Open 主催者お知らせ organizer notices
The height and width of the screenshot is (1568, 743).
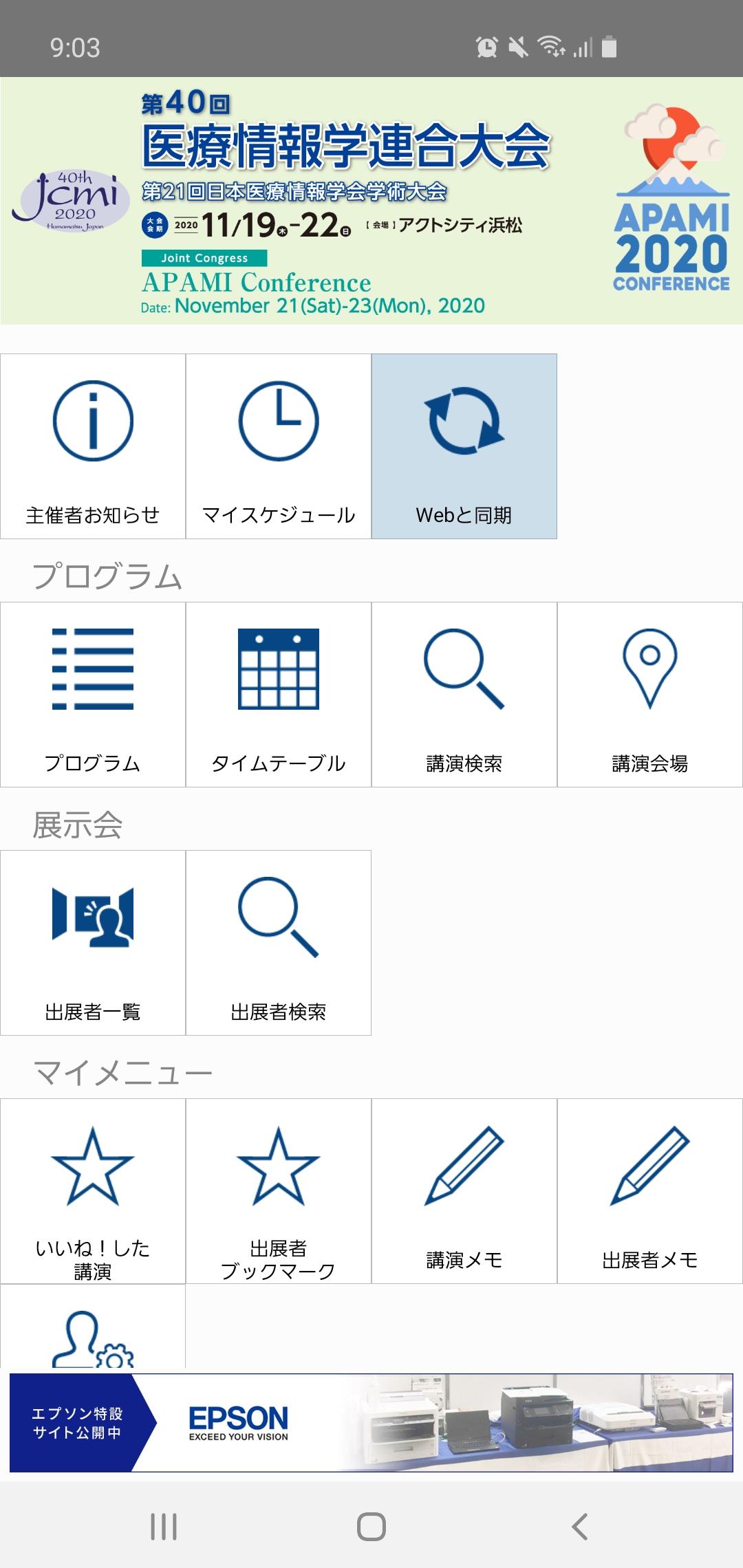tap(93, 446)
